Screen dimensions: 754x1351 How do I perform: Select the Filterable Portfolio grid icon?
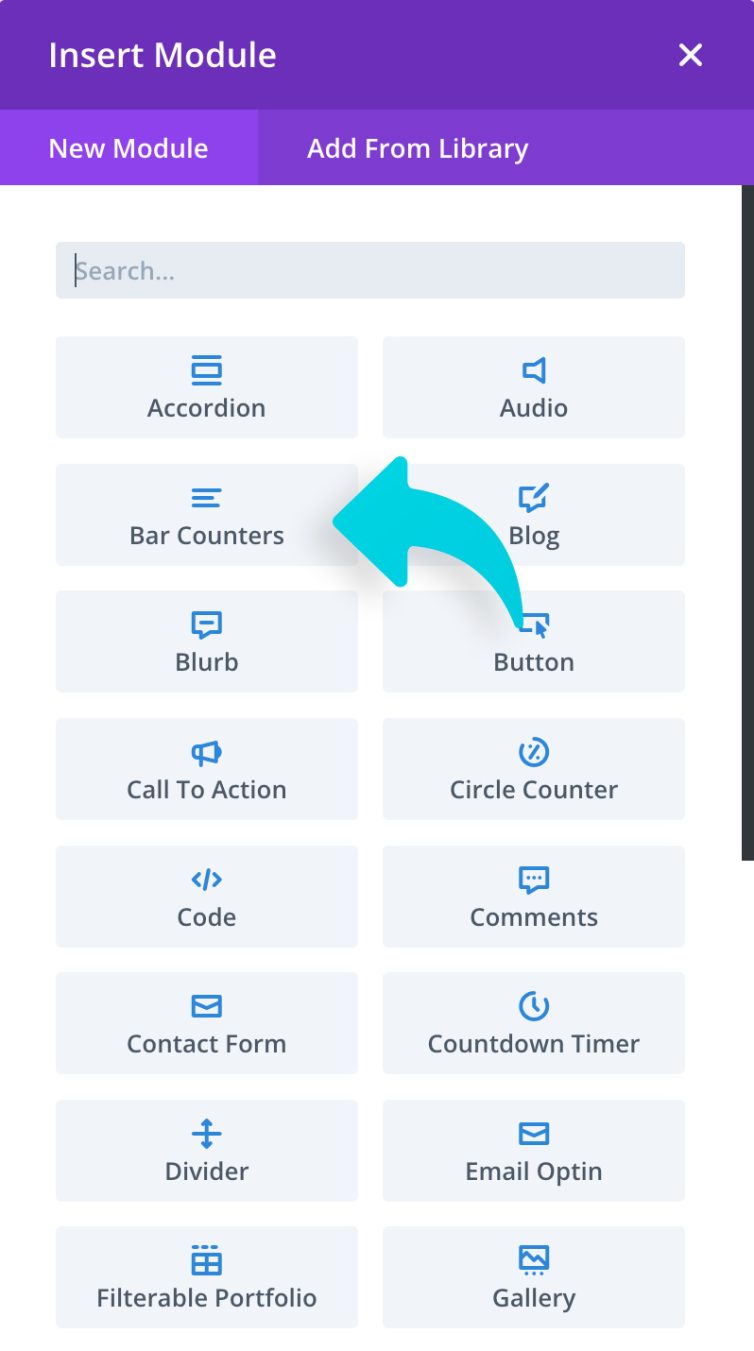point(206,1259)
